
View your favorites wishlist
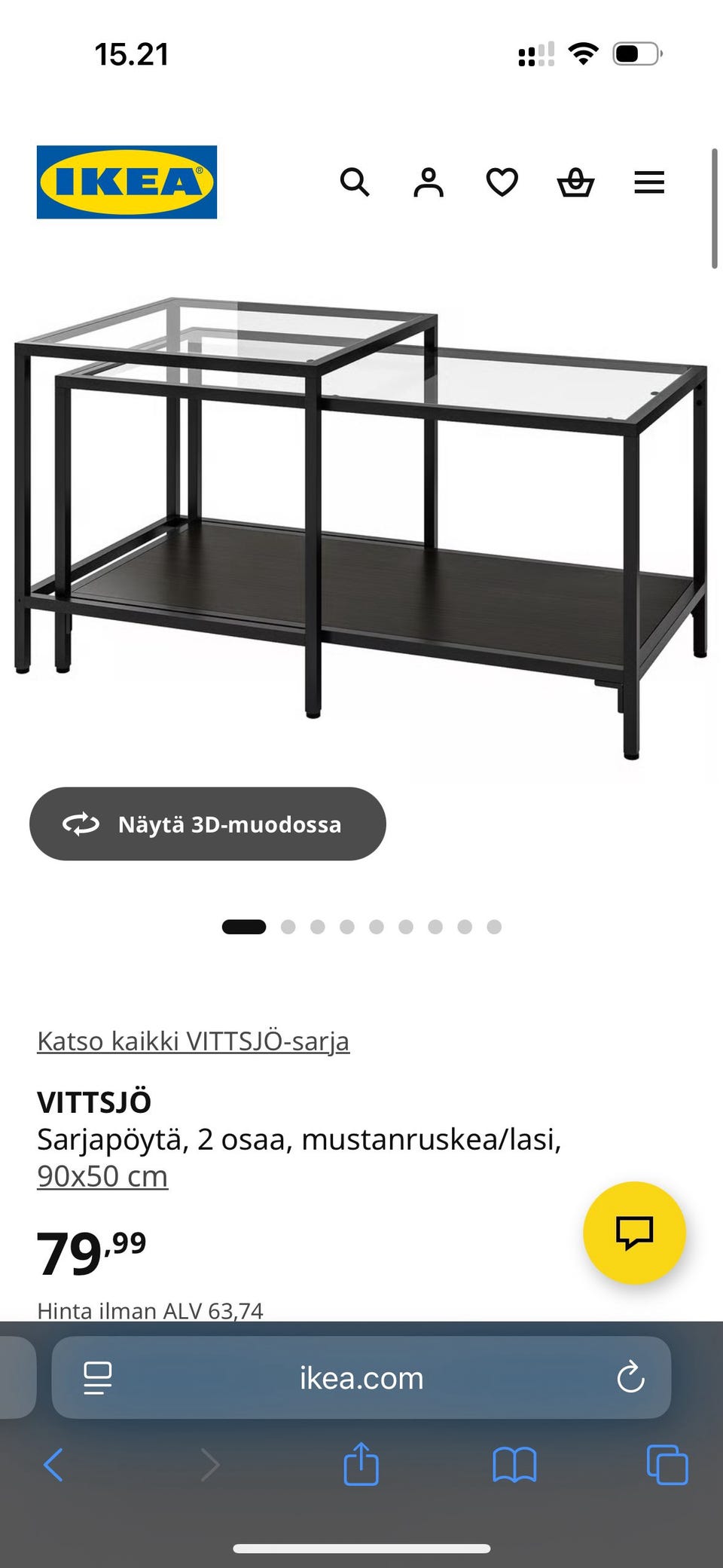[x=501, y=182]
